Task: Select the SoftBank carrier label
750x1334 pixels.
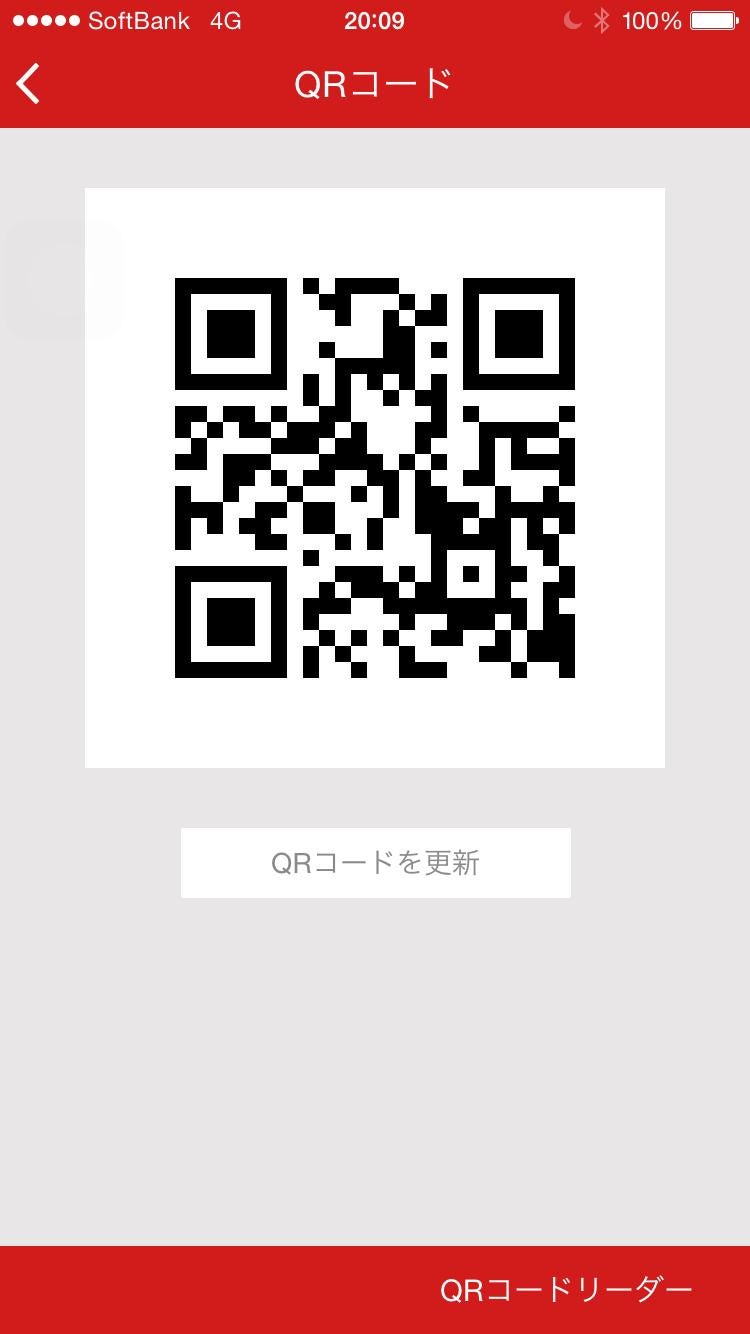Action: click(x=140, y=20)
